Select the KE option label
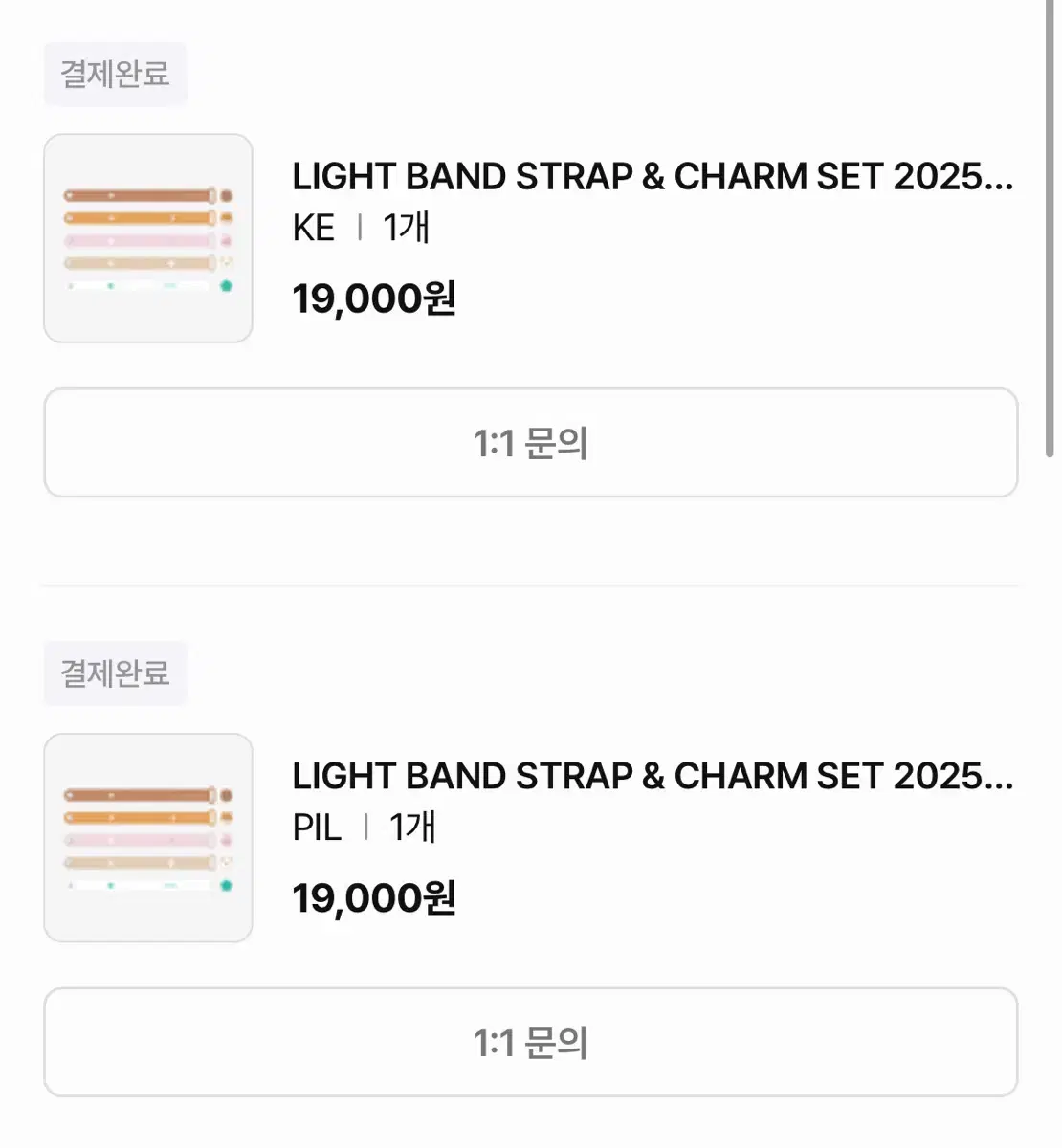The width and height of the screenshot is (1062, 1148). 313,228
